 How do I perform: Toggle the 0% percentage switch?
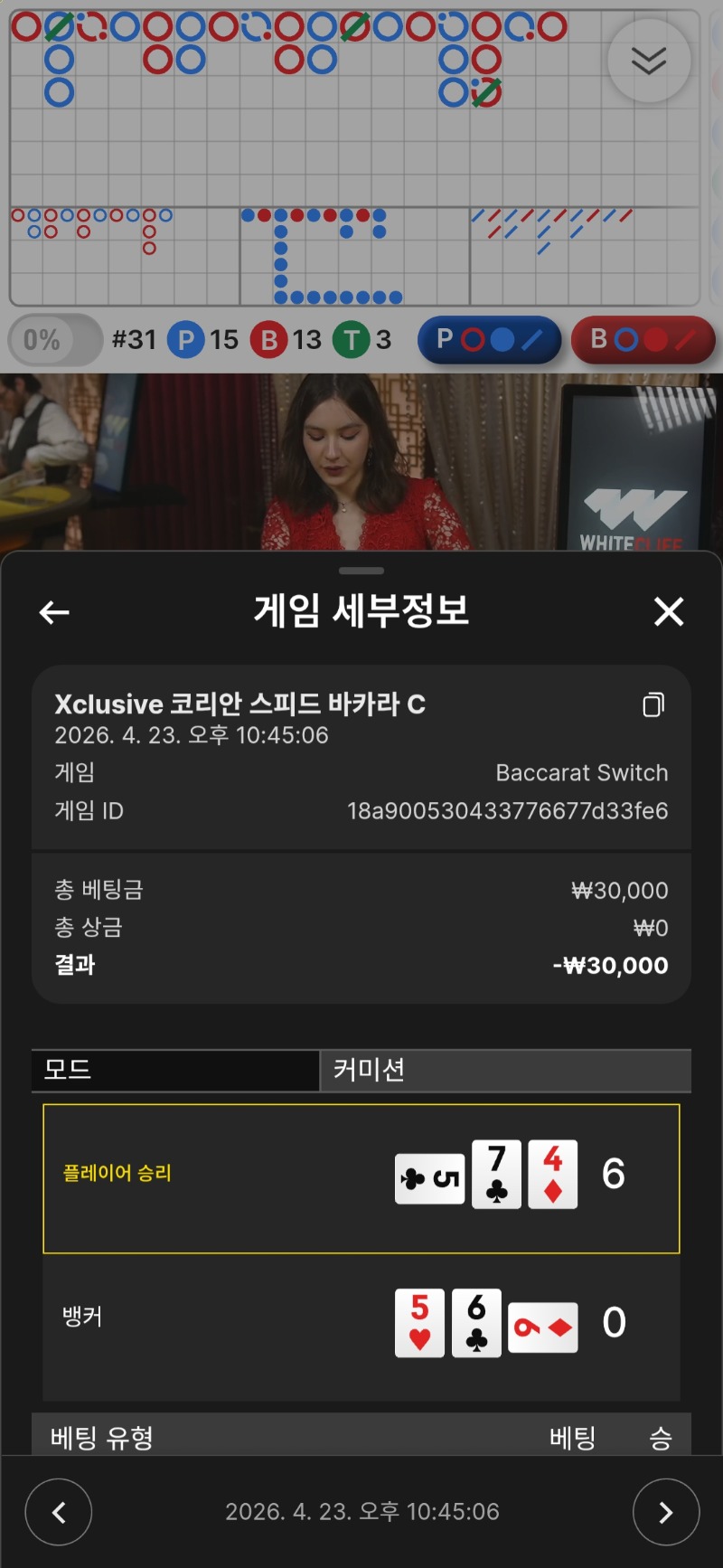pos(54,340)
